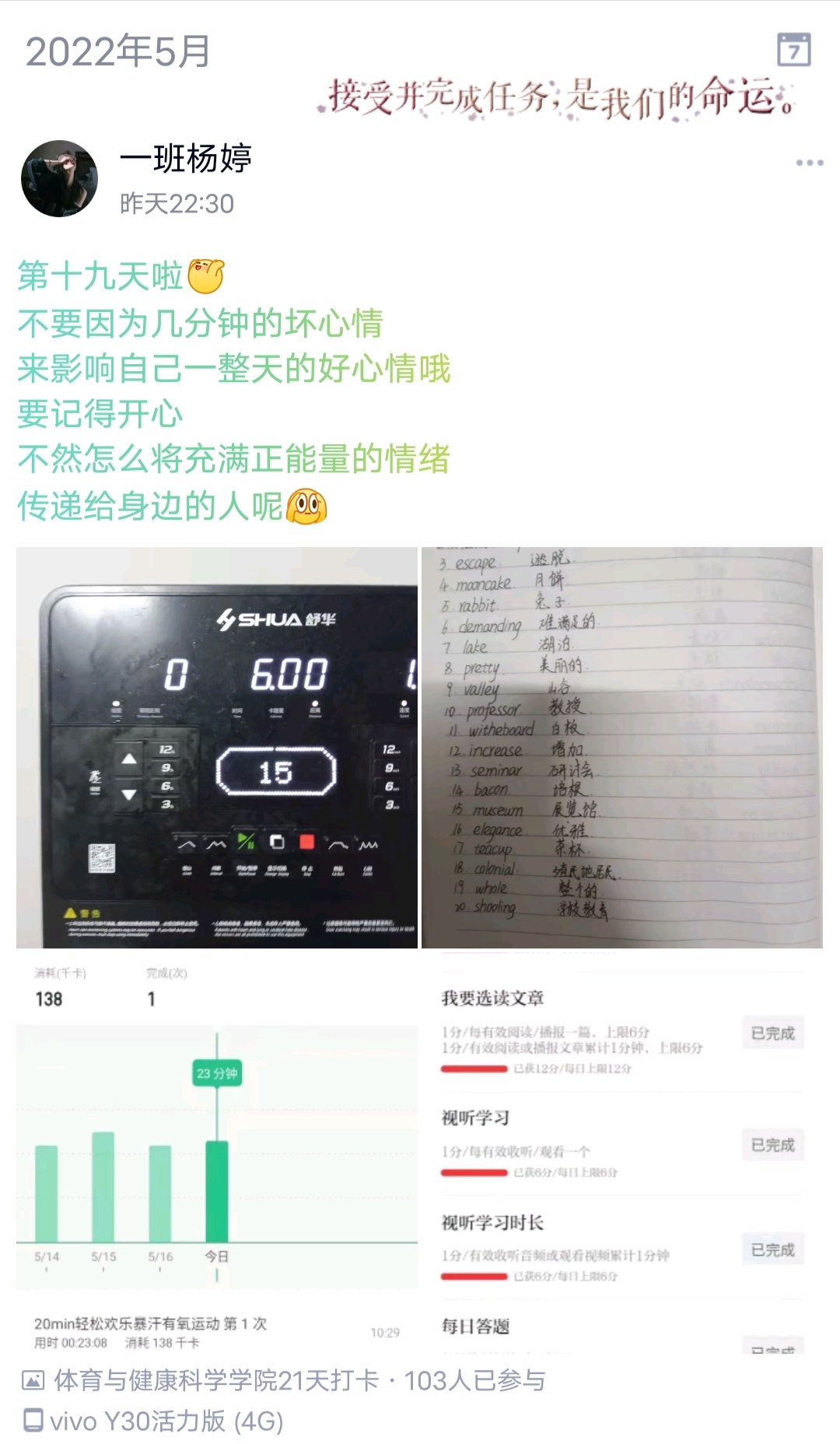
Task: Open the three-dot post options menu
Action: (x=810, y=163)
